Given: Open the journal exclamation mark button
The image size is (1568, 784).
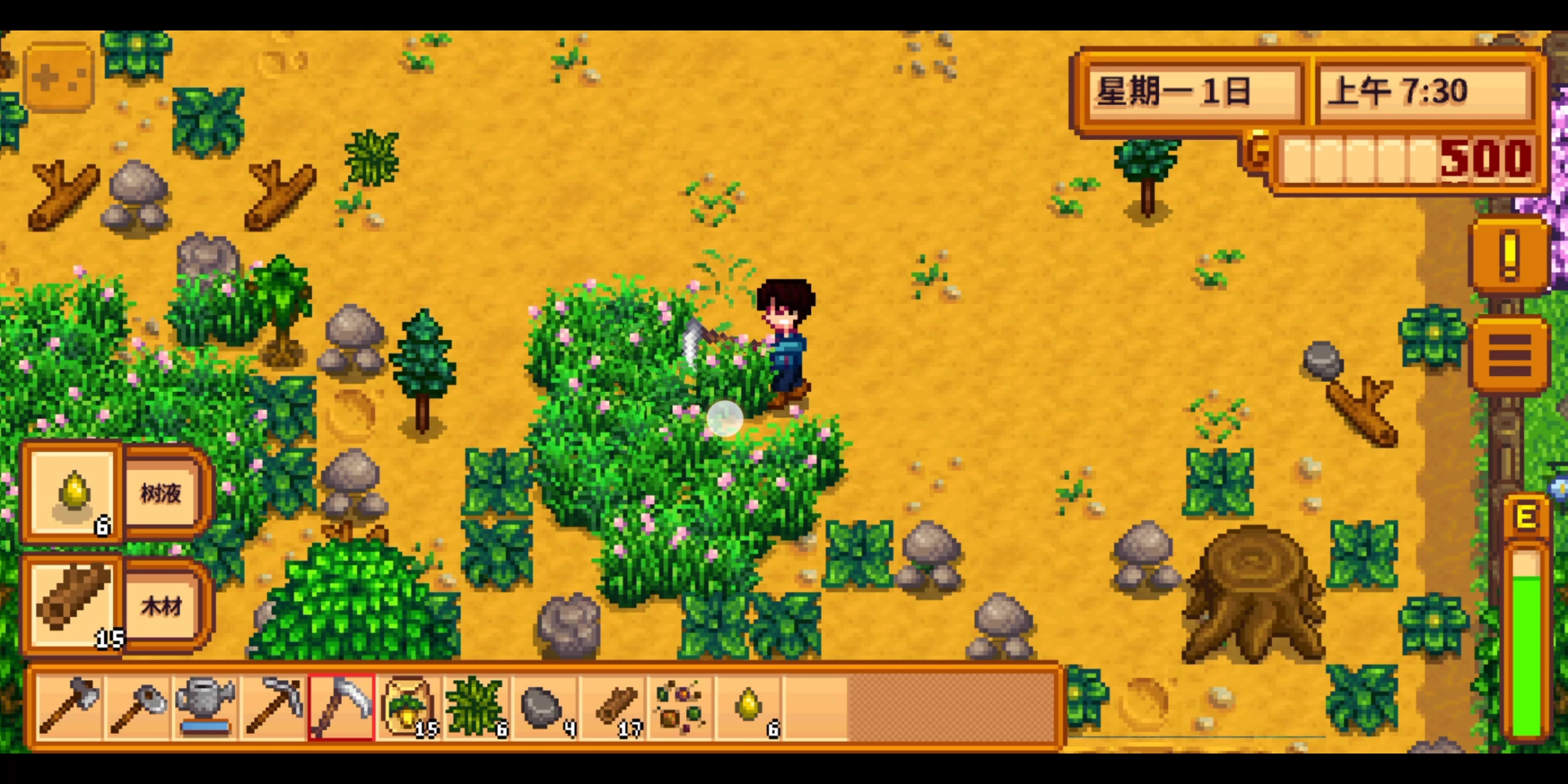Looking at the screenshot, I should (1509, 254).
